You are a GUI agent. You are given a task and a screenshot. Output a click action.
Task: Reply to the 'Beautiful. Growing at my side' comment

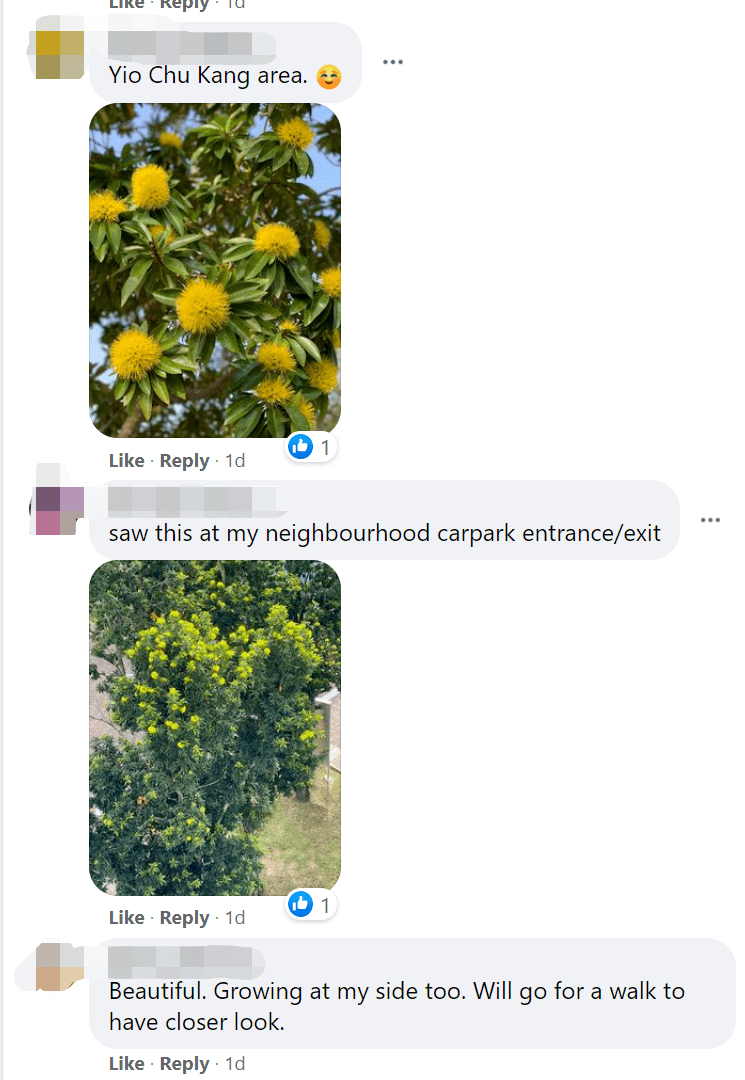tap(184, 1064)
